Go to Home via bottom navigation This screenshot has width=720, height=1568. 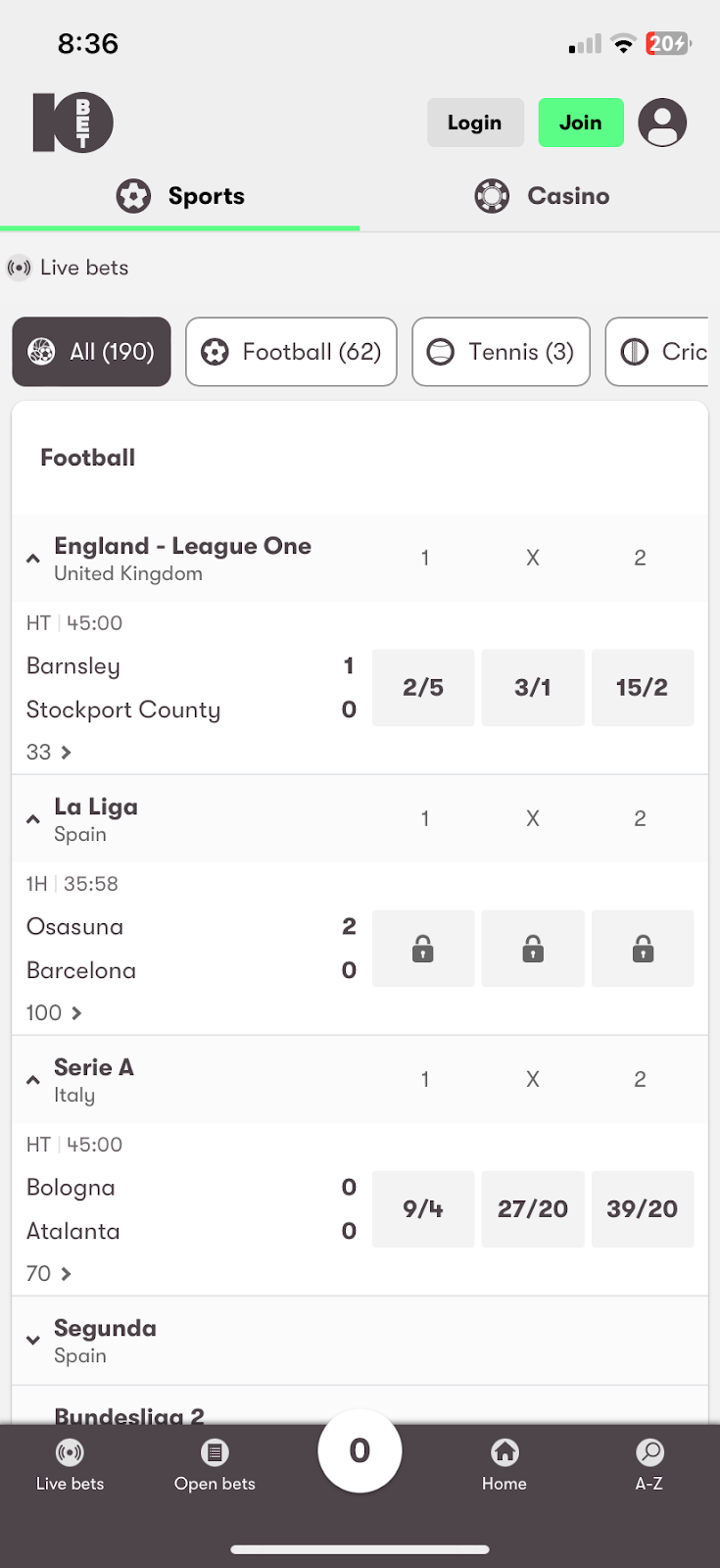pyautogui.click(x=504, y=1464)
